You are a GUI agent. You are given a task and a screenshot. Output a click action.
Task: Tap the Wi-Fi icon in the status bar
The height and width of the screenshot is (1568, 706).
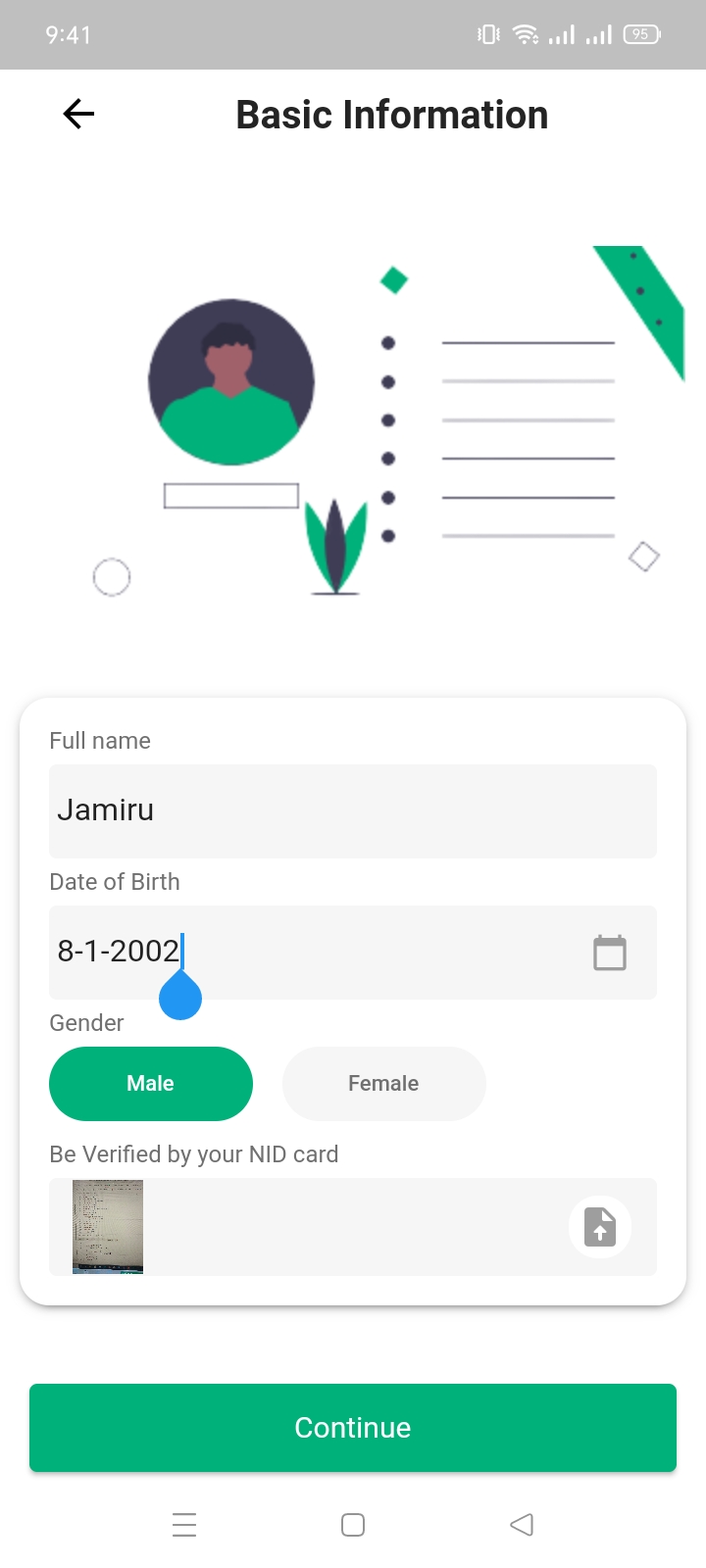coord(527,34)
